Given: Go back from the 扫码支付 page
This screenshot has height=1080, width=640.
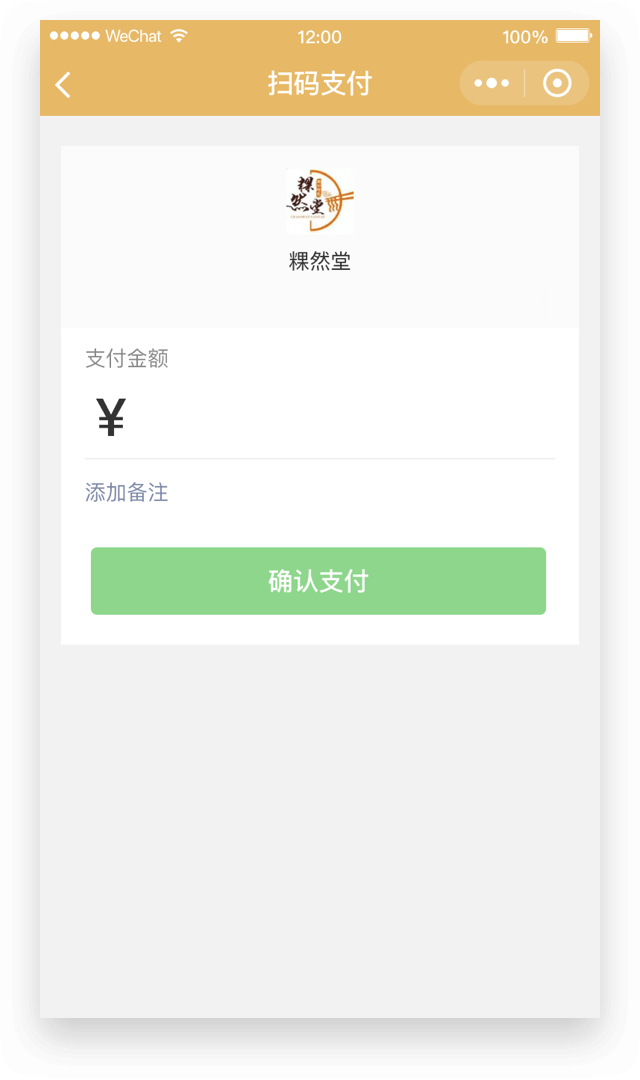Looking at the screenshot, I should (63, 85).
